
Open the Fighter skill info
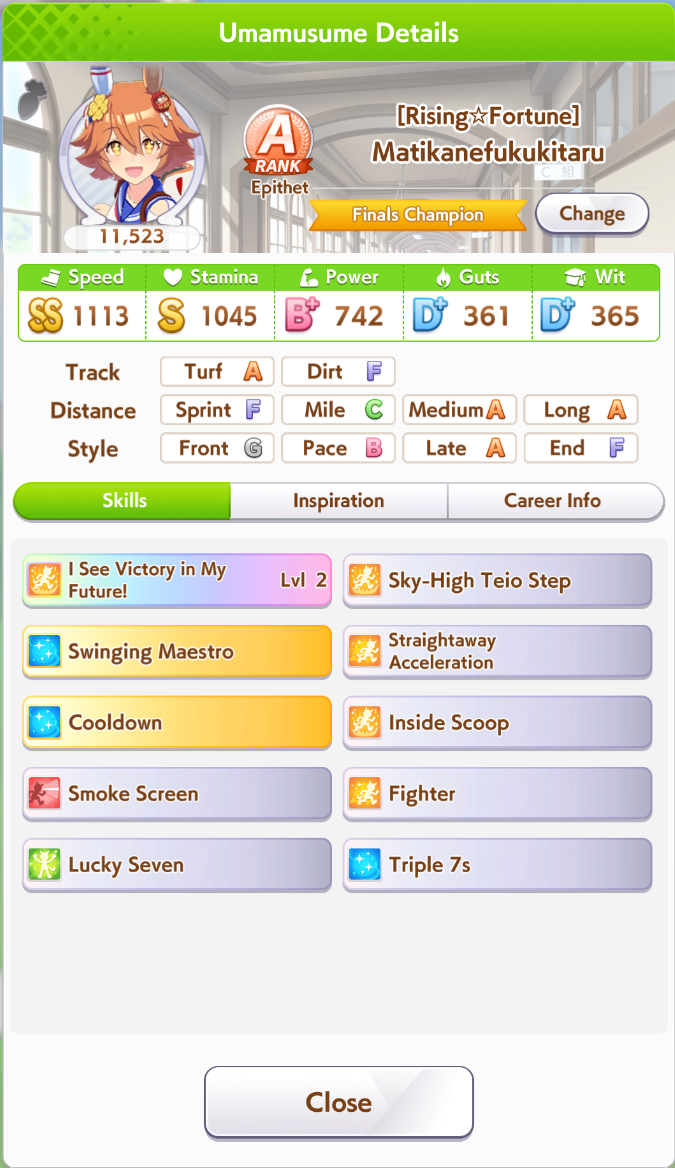pyautogui.click(x=497, y=793)
